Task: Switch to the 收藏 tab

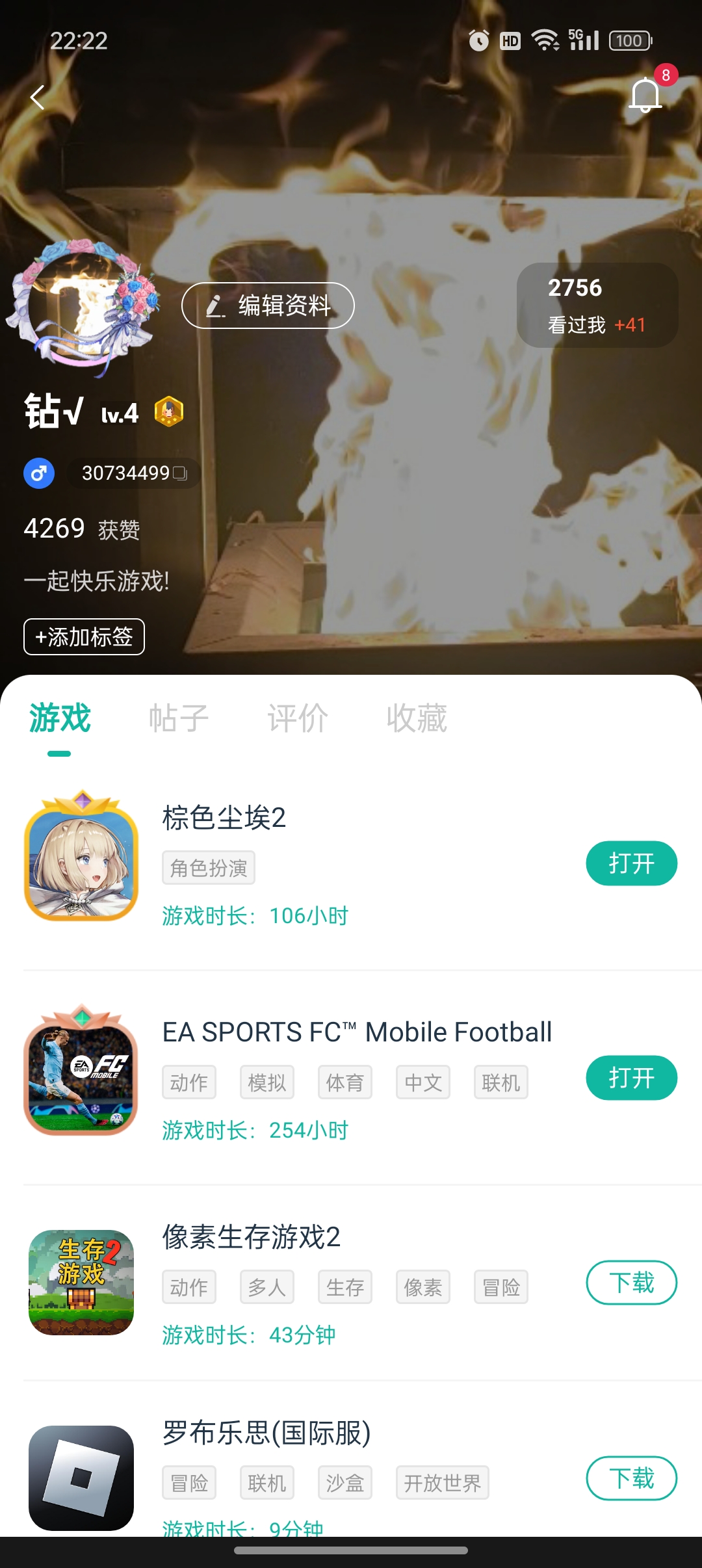Action: [416, 718]
